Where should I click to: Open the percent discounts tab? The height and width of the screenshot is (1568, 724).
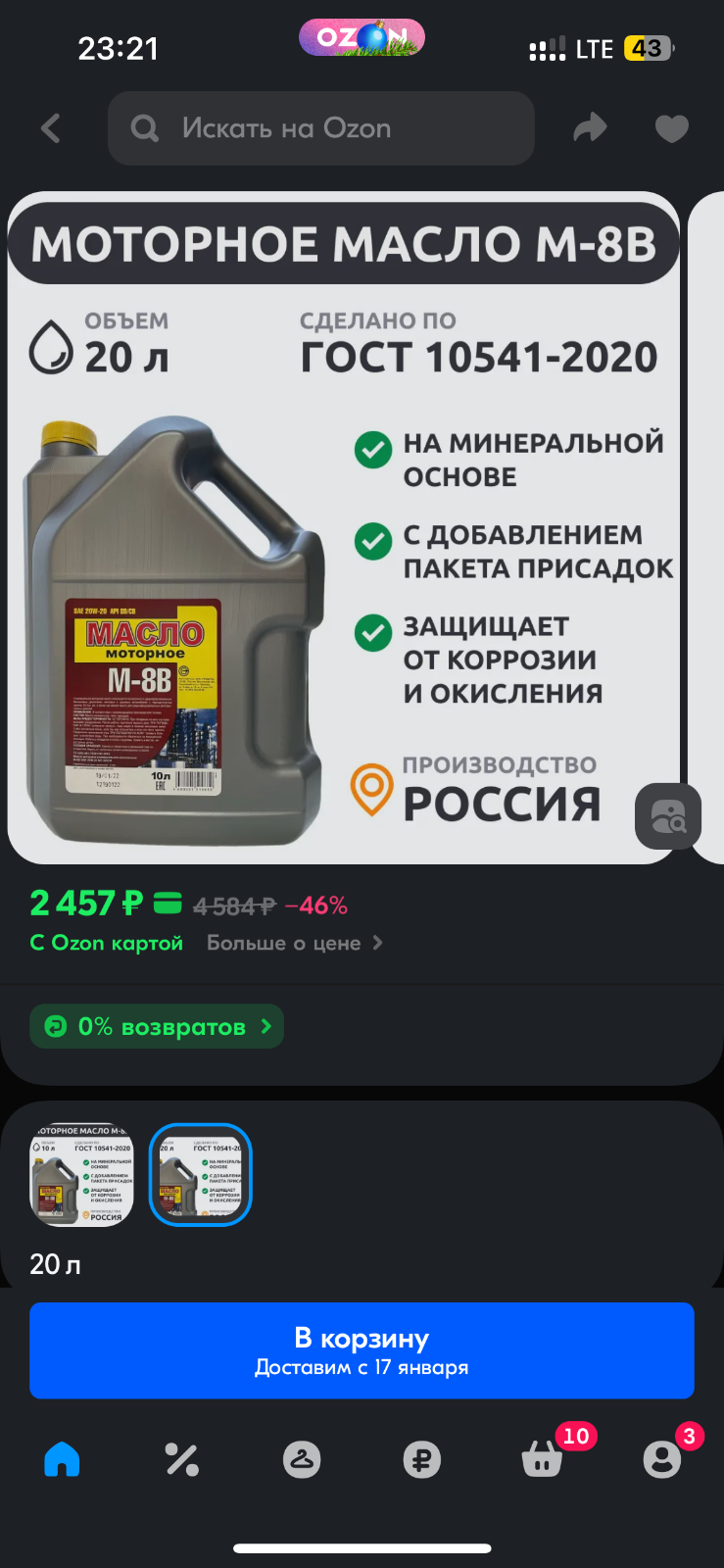(x=182, y=1459)
